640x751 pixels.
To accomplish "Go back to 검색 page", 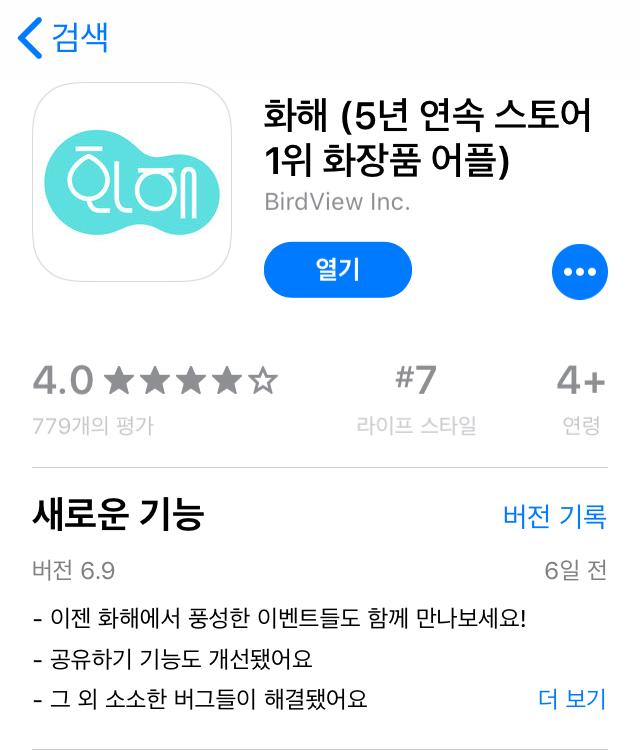I will [63, 37].
